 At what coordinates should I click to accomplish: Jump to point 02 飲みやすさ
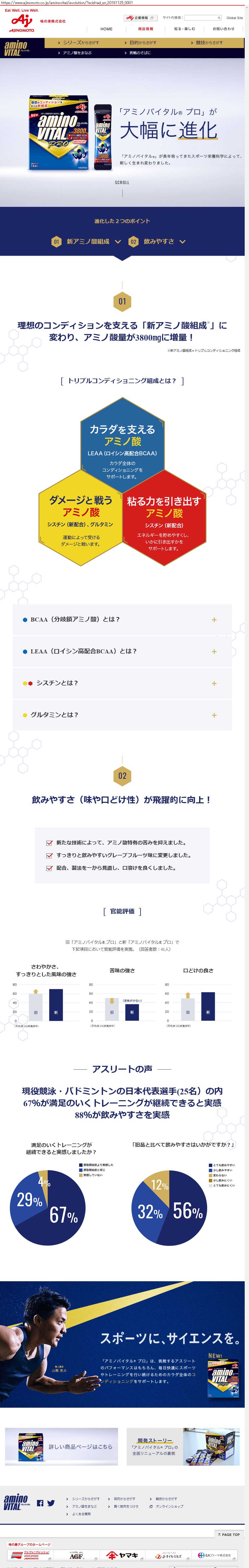(x=158, y=242)
